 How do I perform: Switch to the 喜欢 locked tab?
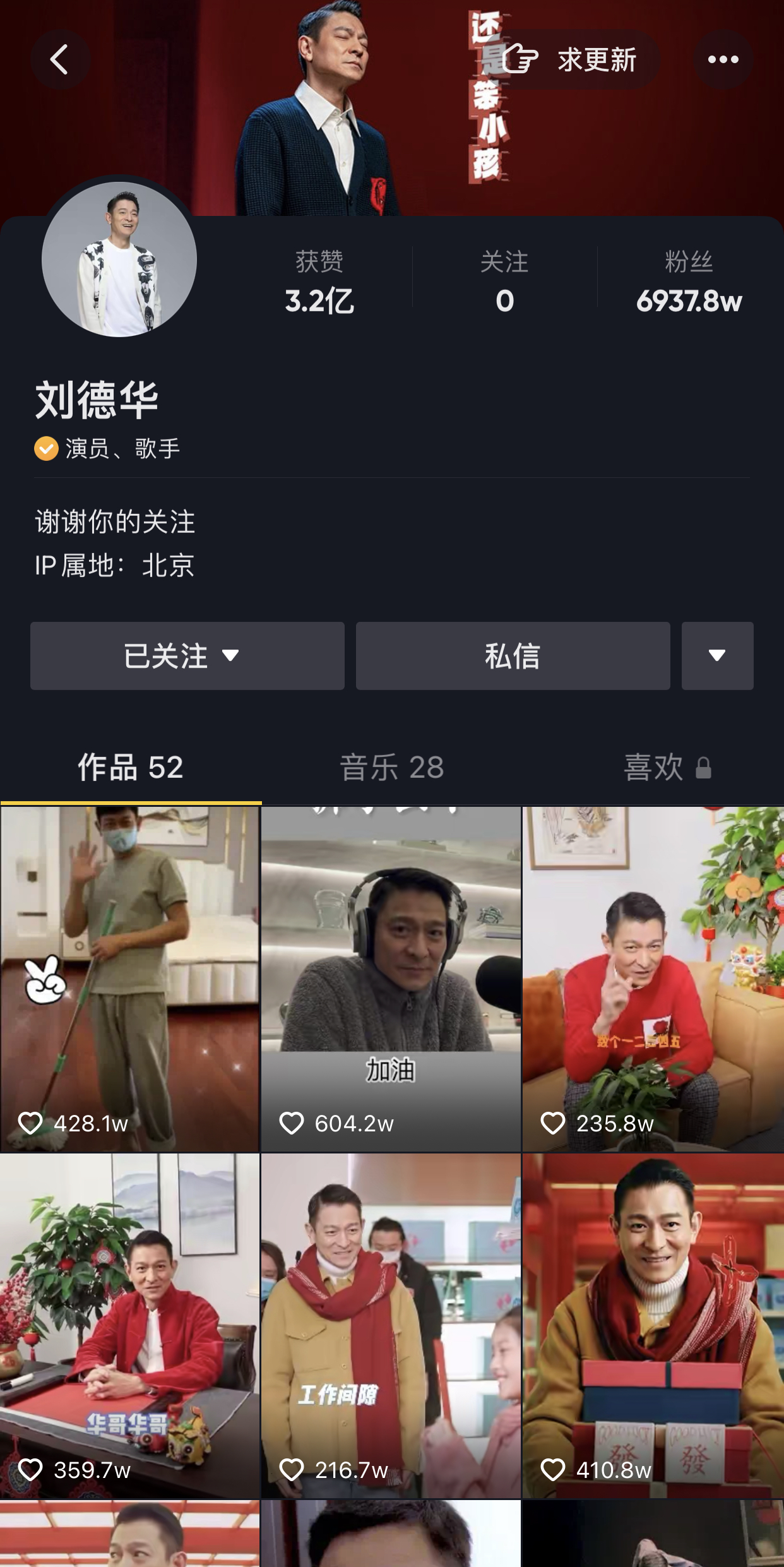coord(667,768)
